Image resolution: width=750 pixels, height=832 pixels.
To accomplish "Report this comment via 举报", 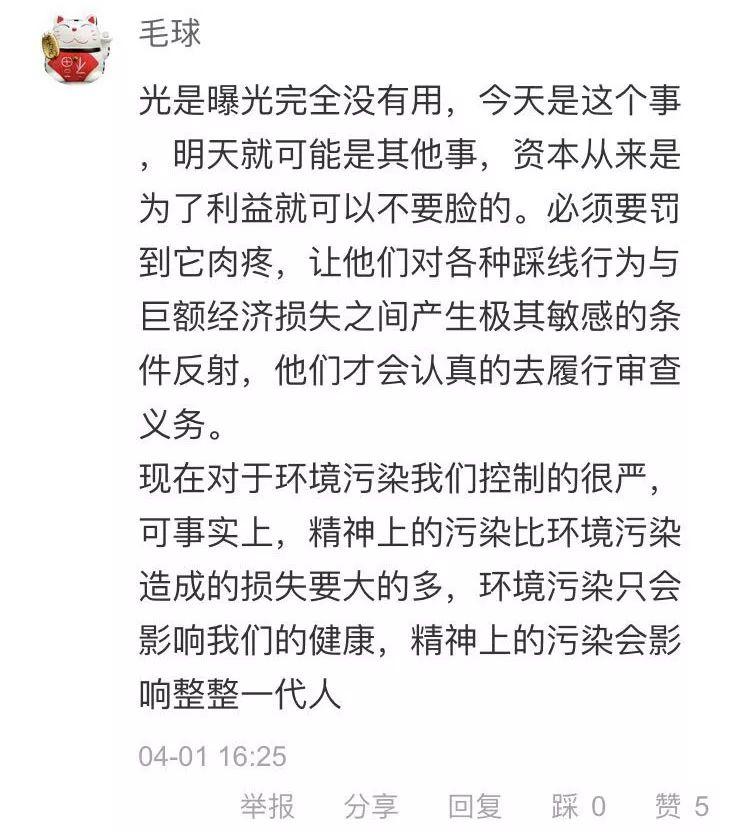I will click(267, 806).
